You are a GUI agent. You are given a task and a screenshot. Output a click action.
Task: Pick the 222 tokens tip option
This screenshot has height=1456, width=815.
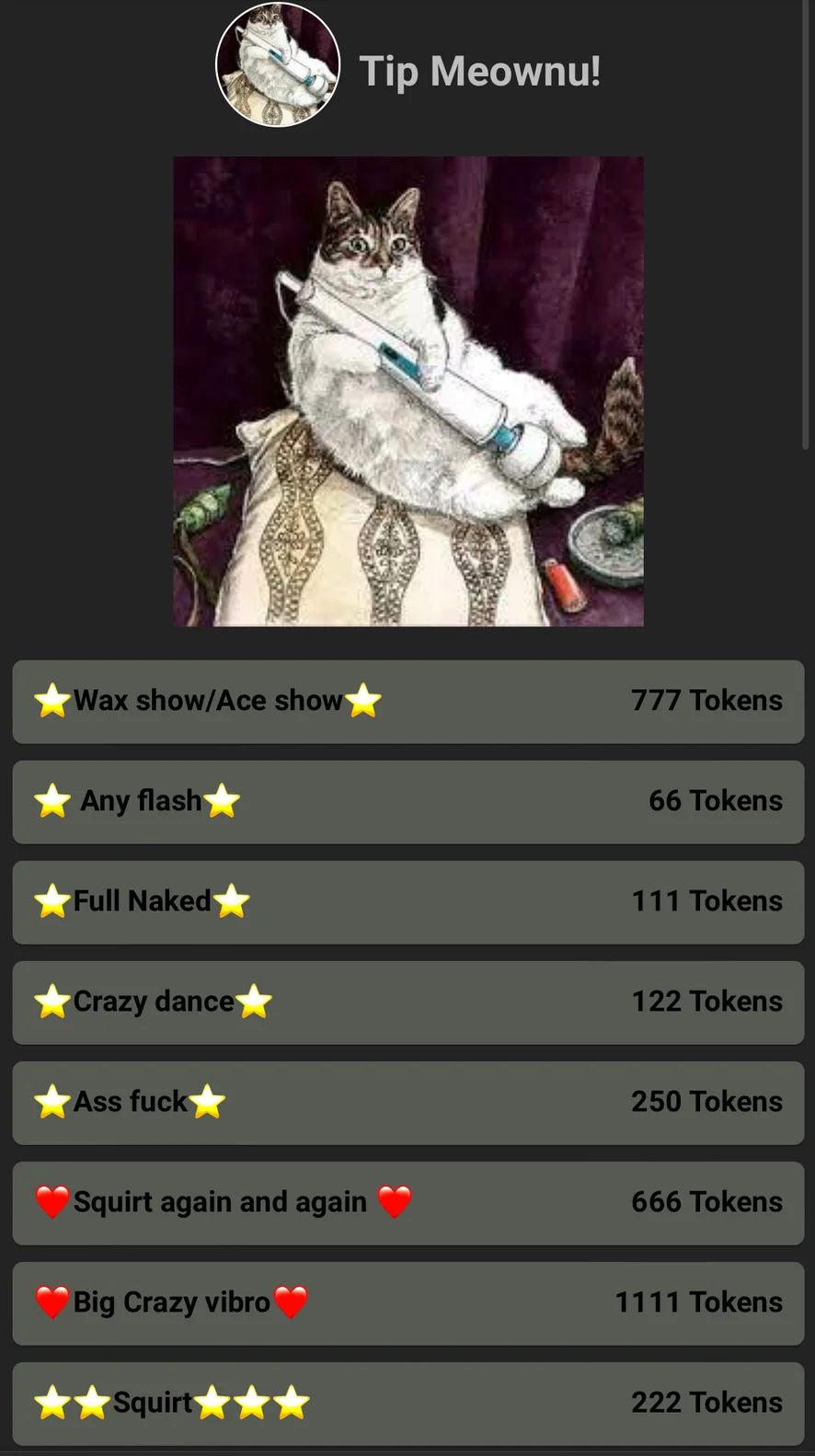click(x=407, y=1403)
